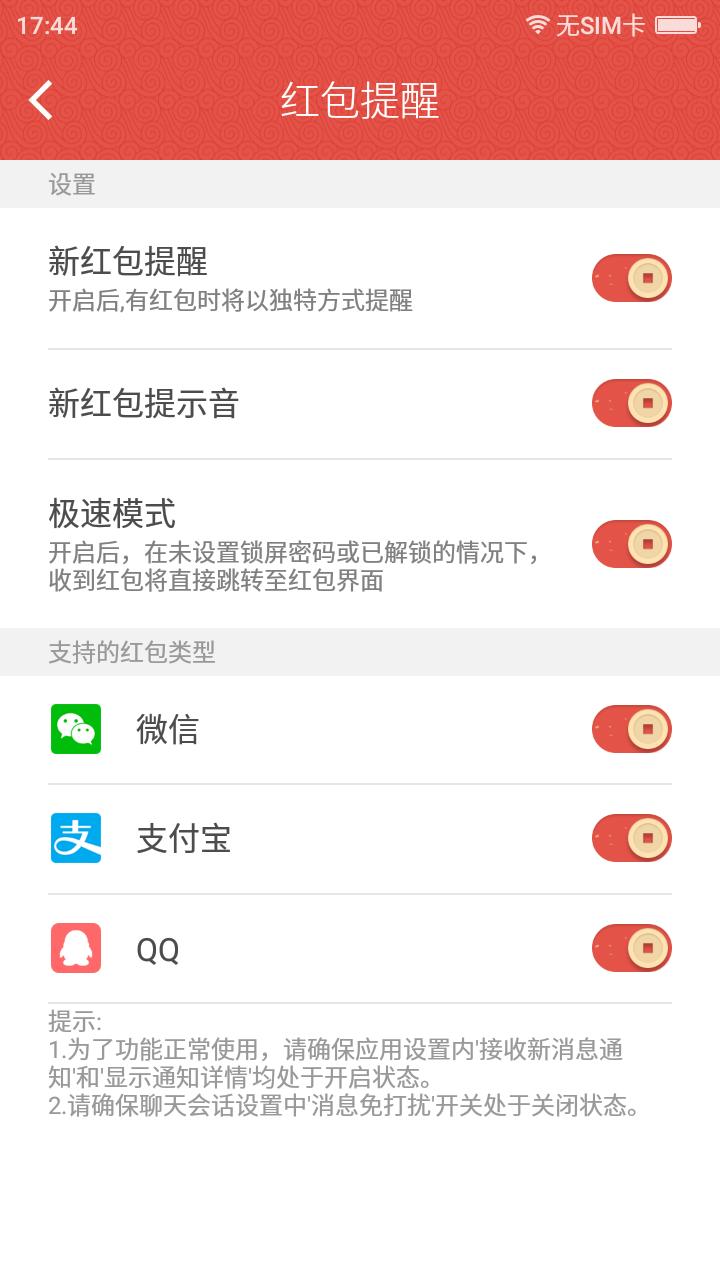
Task: Disable red packet alerts for 微信
Action: tap(631, 730)
